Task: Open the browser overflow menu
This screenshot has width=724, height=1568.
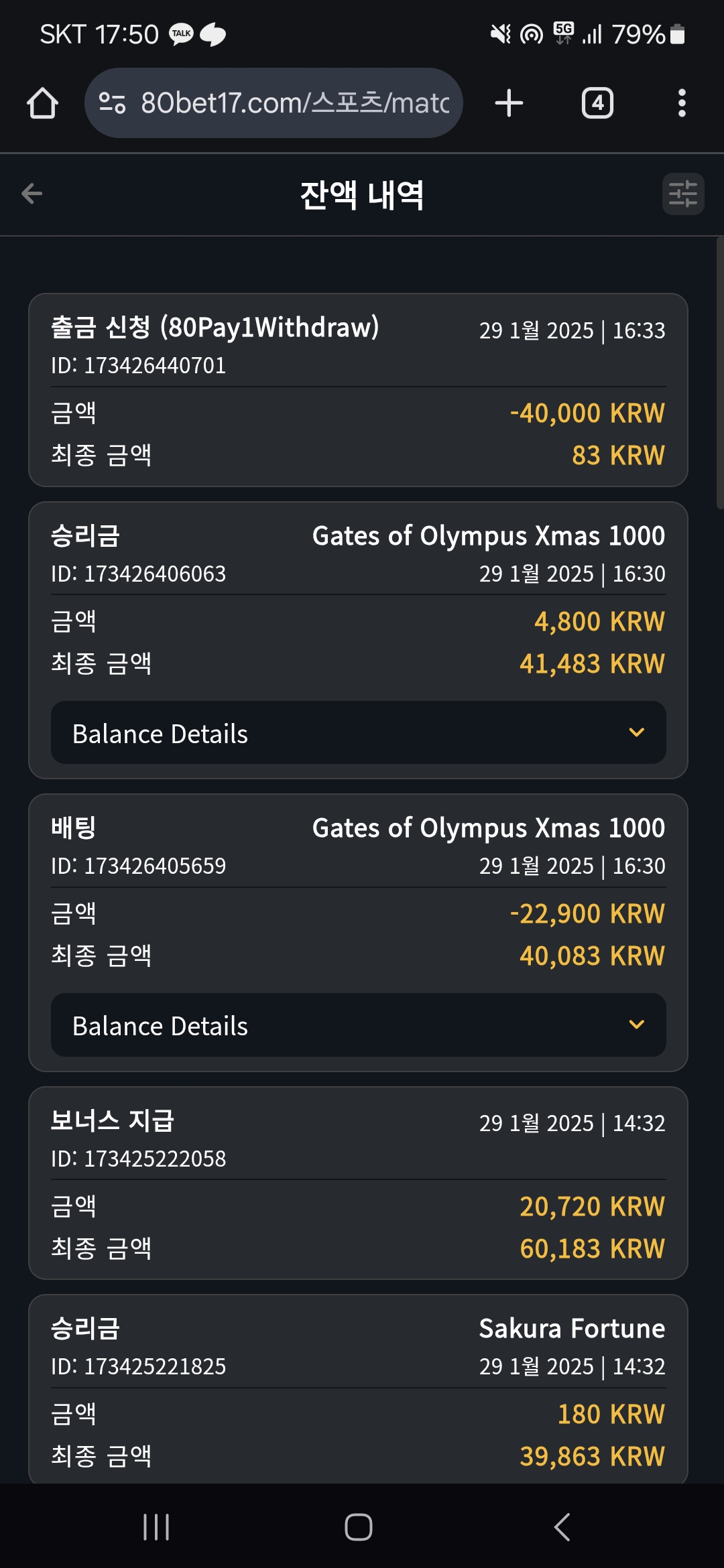Action: (x=682, y=103)
